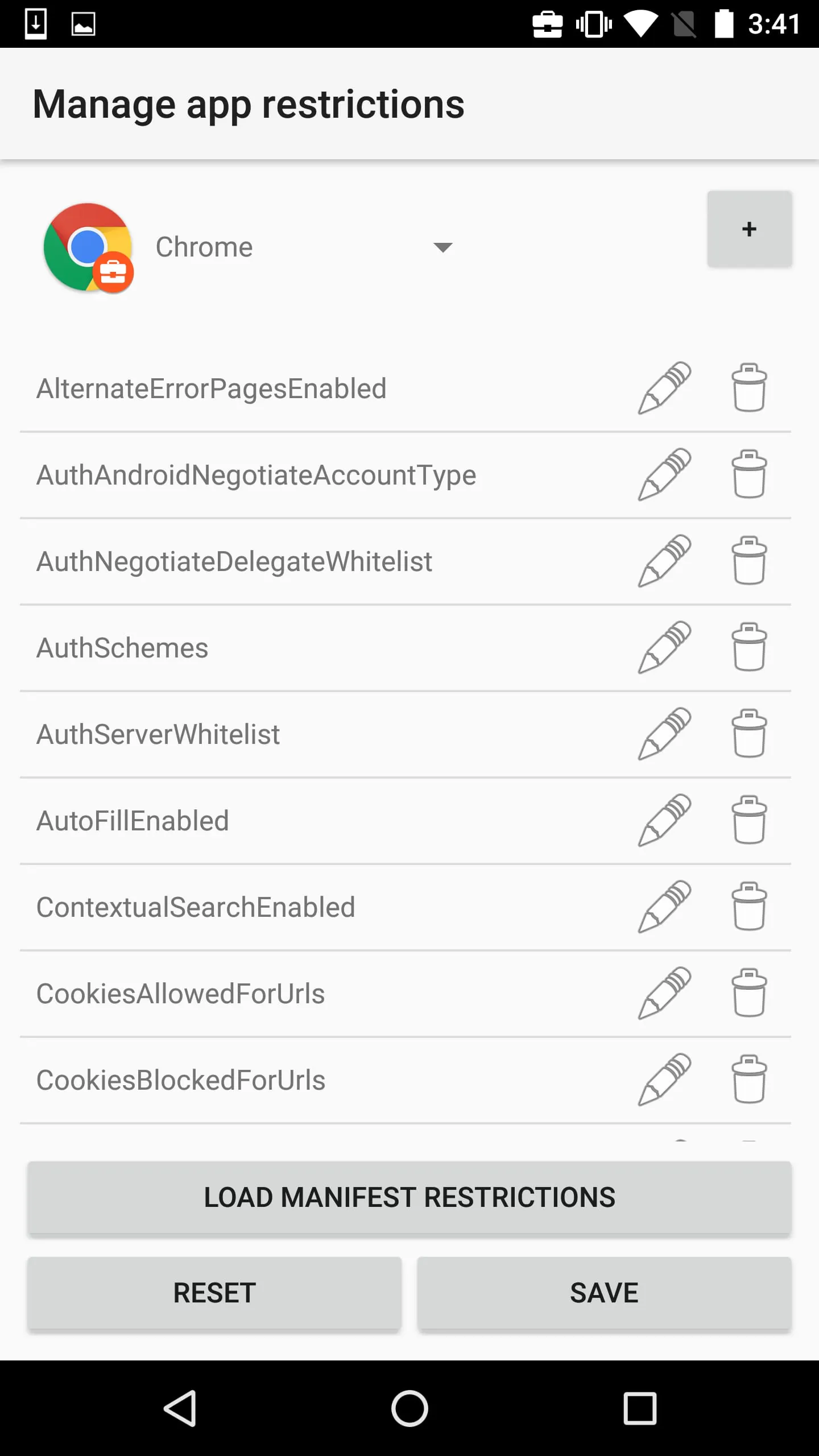Edit the AuthServerWhitelist restriction
This screenshot has height=1456, width=819.
coord(664,734)
